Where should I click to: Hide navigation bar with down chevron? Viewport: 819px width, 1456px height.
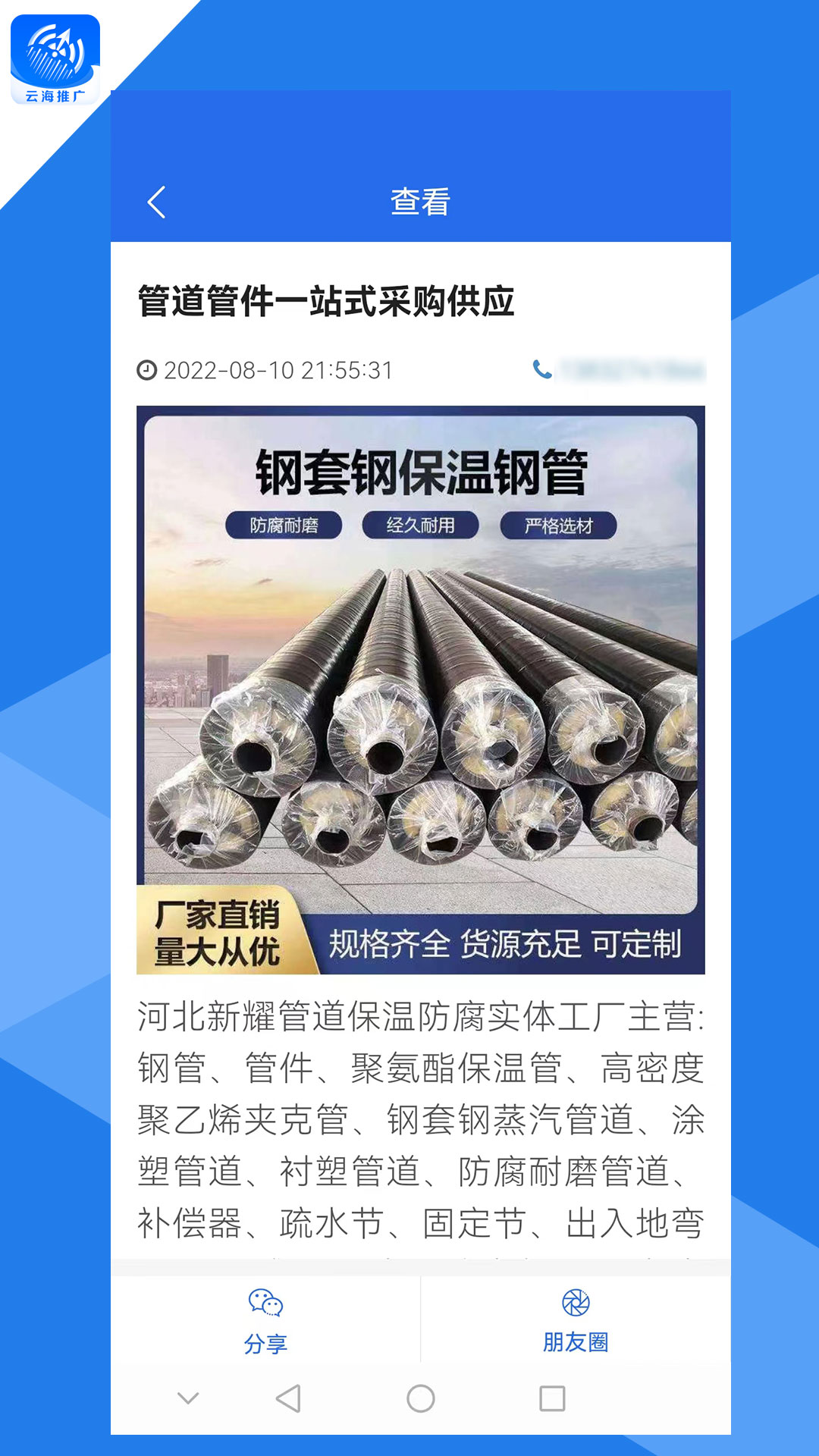[x=188, y=1398]
